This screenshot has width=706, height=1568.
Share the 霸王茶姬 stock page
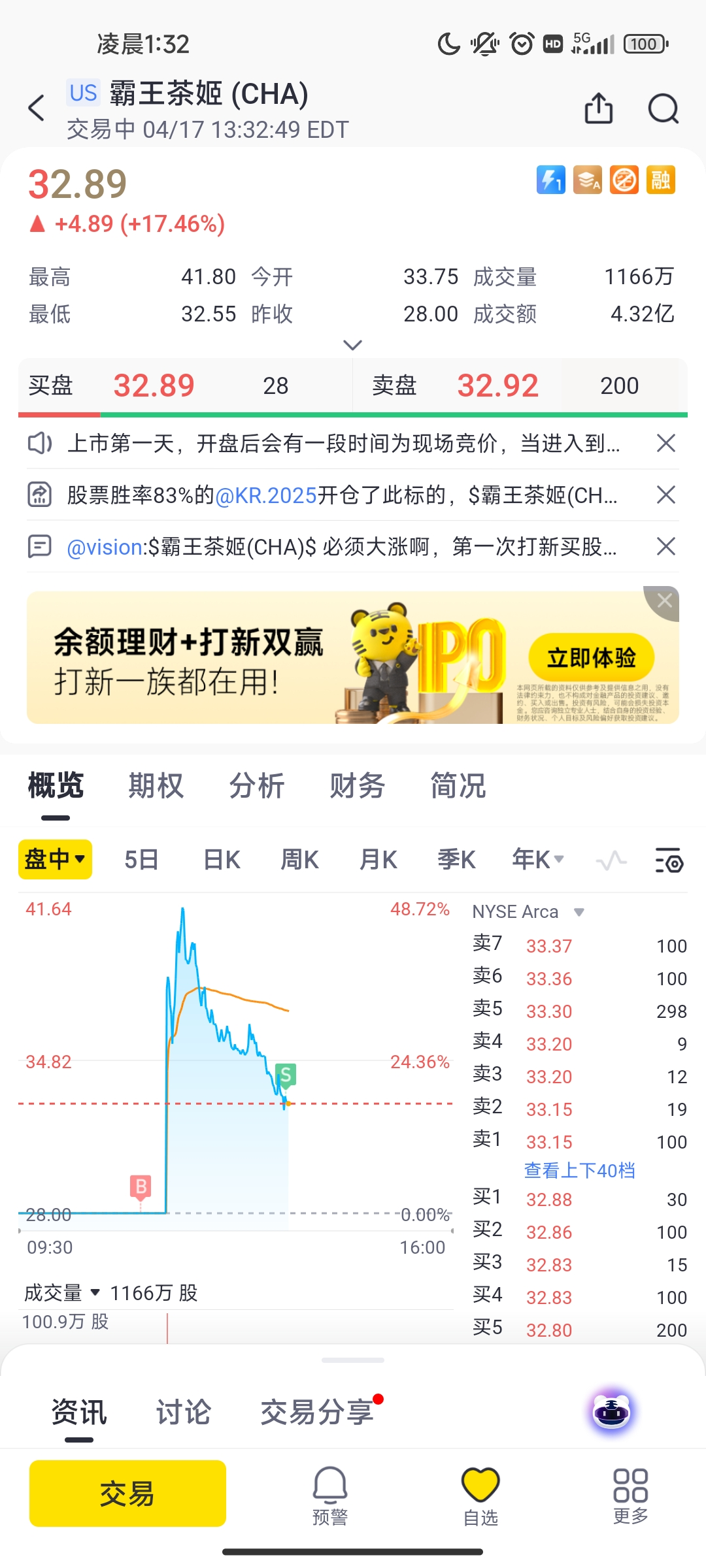point(598,108)
